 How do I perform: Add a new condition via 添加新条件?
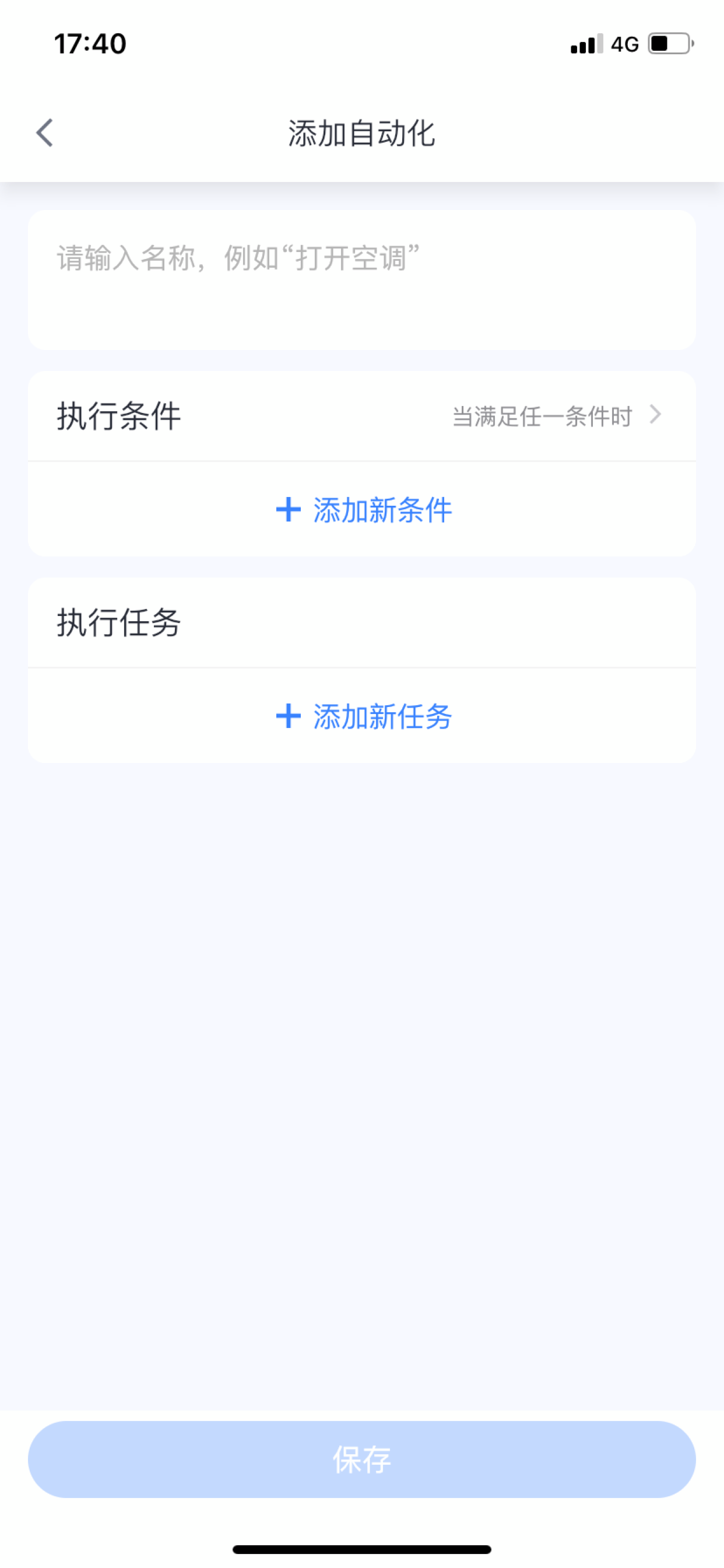coord(363,509)
